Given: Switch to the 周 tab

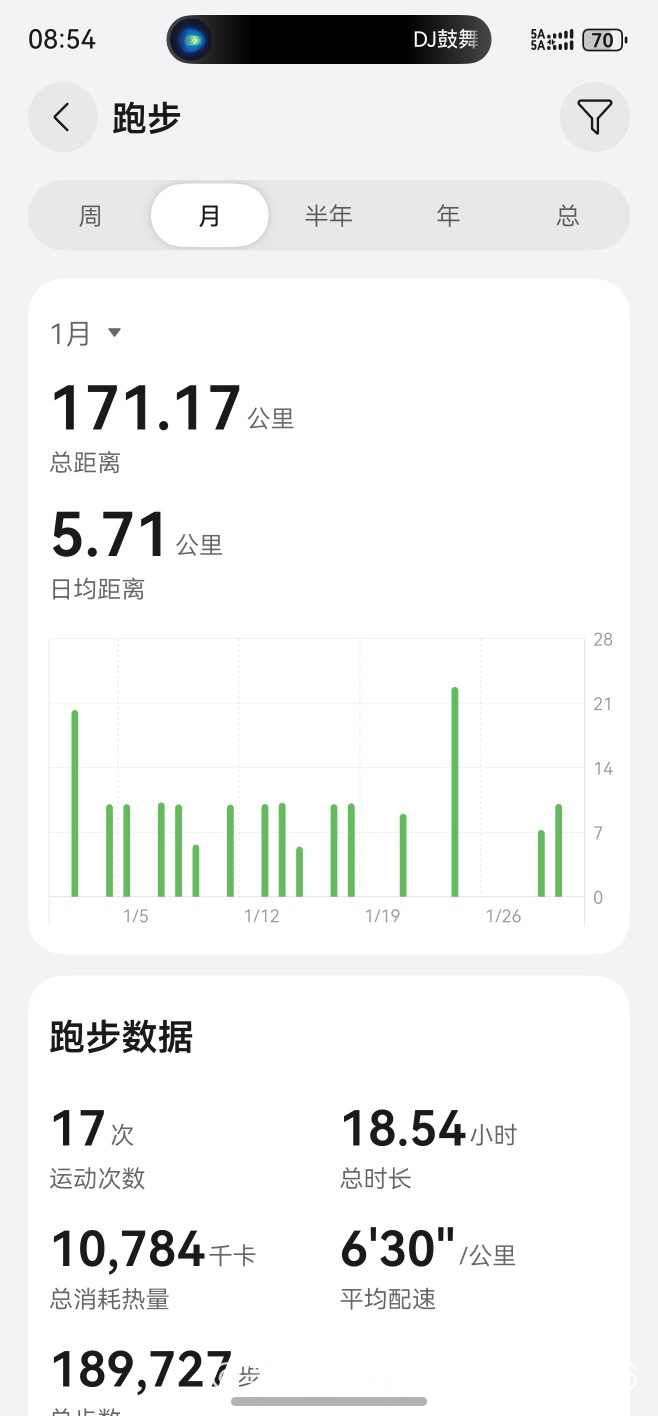Looking at the screenshot, I should [x=90, y=215].
